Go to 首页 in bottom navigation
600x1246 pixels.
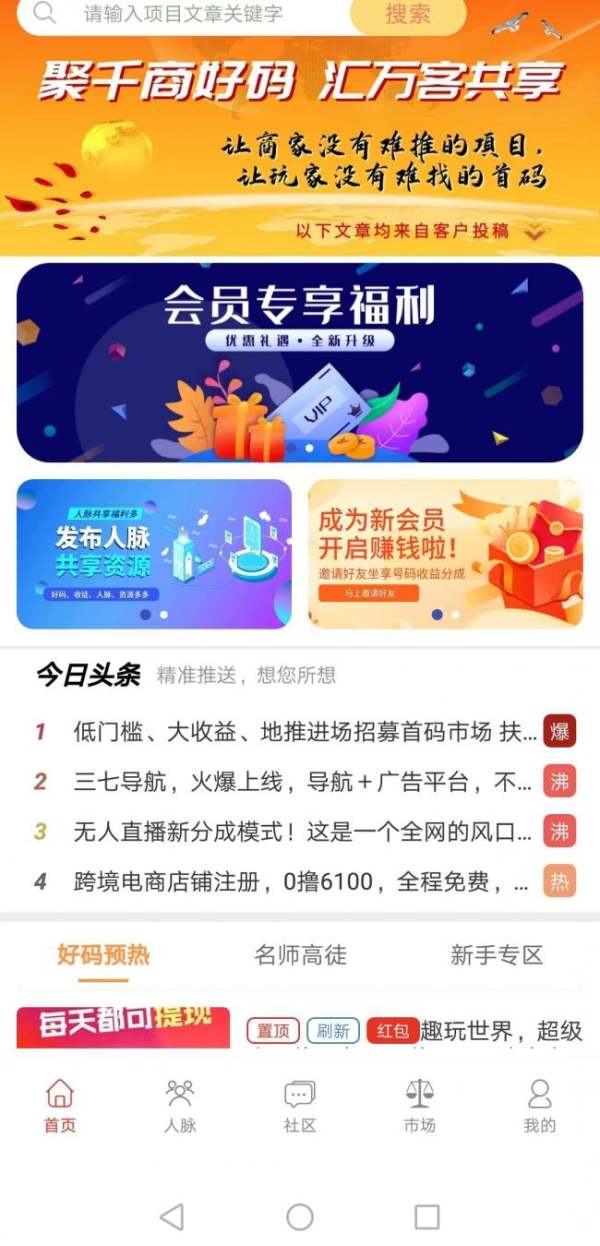[x=60, y=1106]
